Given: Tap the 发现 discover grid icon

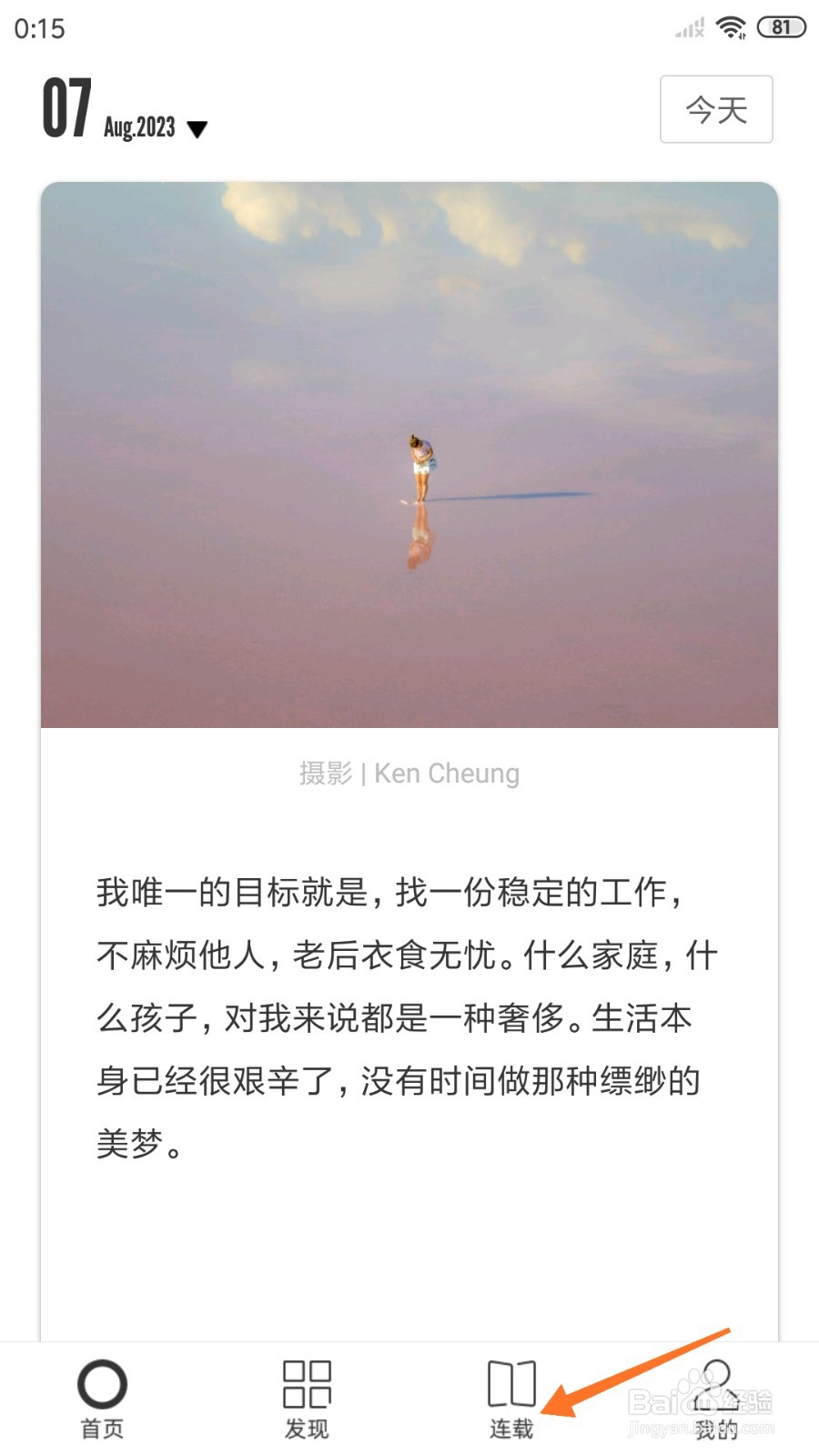Looking at the screenshot, I should click(x=308, y=1383).
